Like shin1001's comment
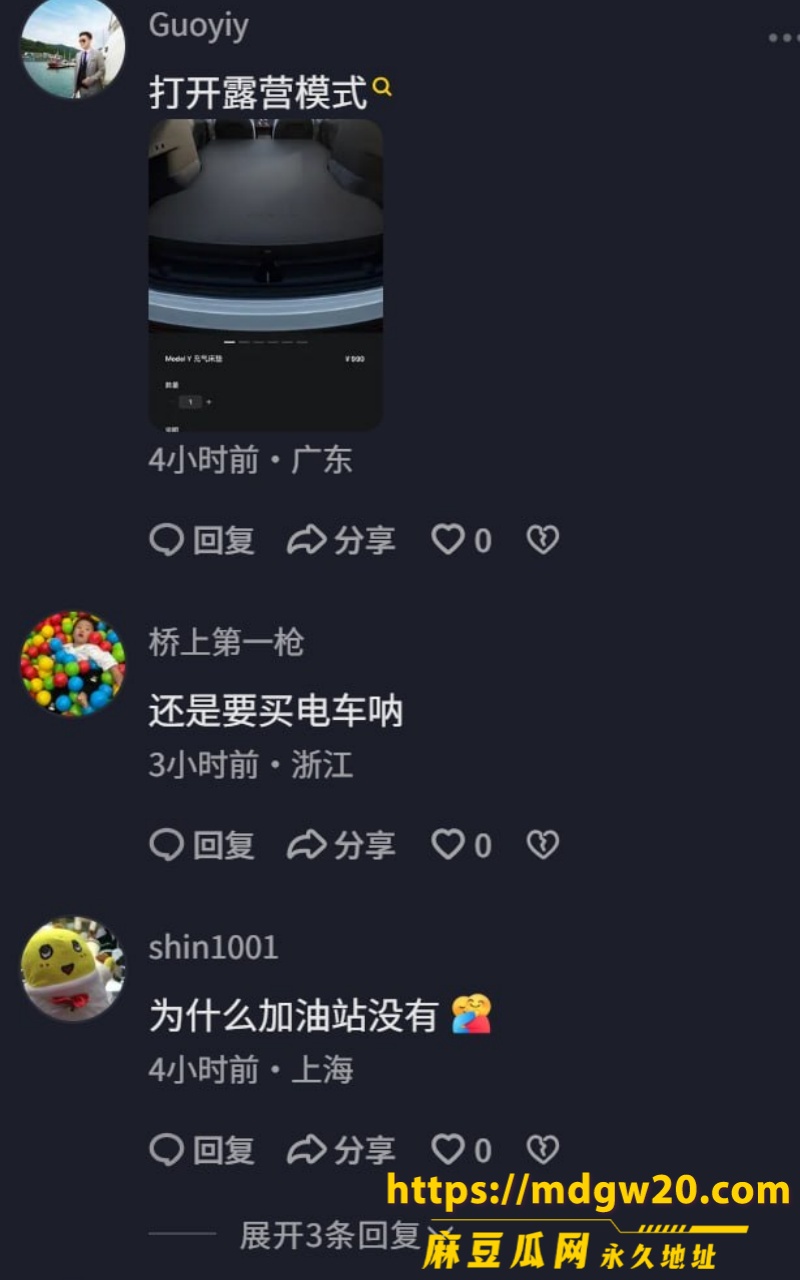The height and width of the screenshot is (1280, 800). 461,1151
